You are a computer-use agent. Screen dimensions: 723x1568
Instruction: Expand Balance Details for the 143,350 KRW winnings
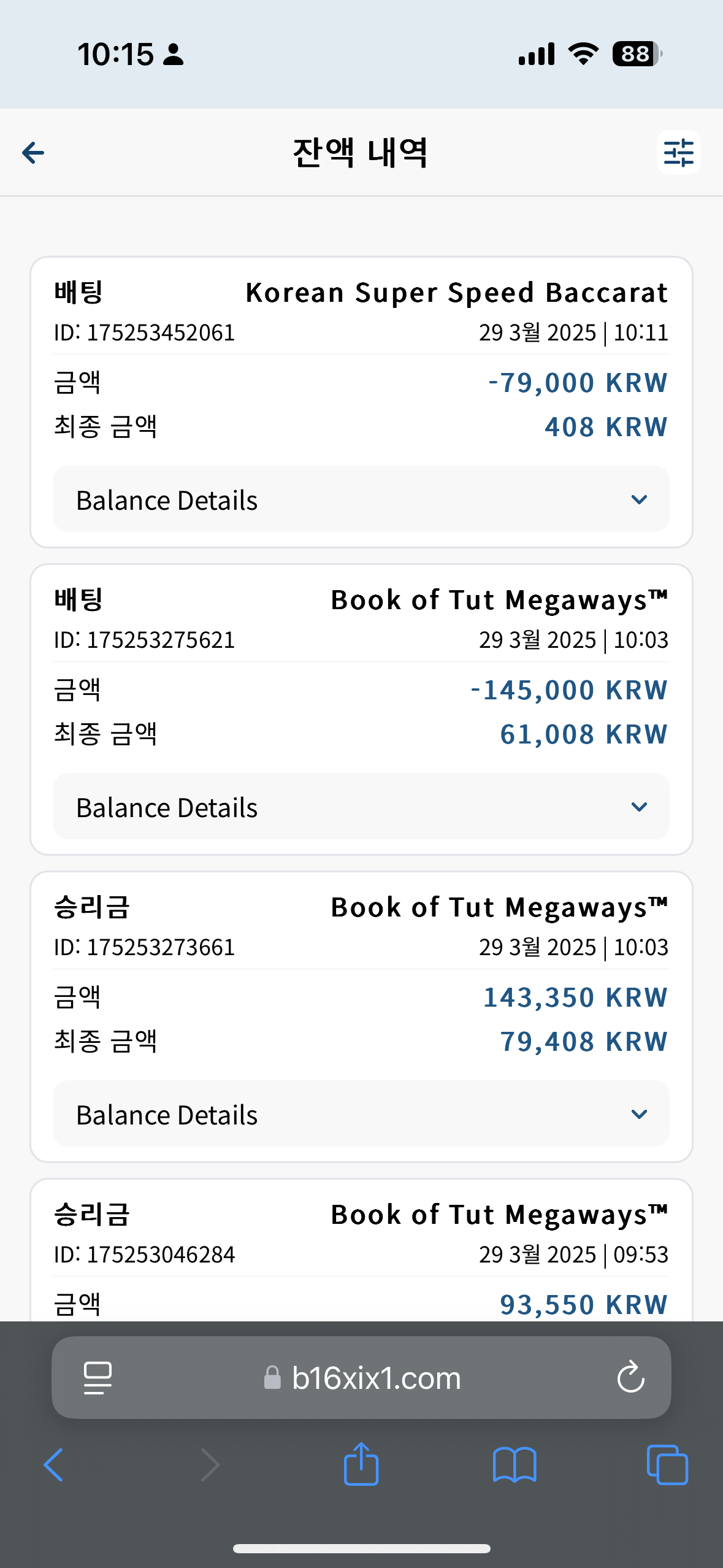(361, 1114)
